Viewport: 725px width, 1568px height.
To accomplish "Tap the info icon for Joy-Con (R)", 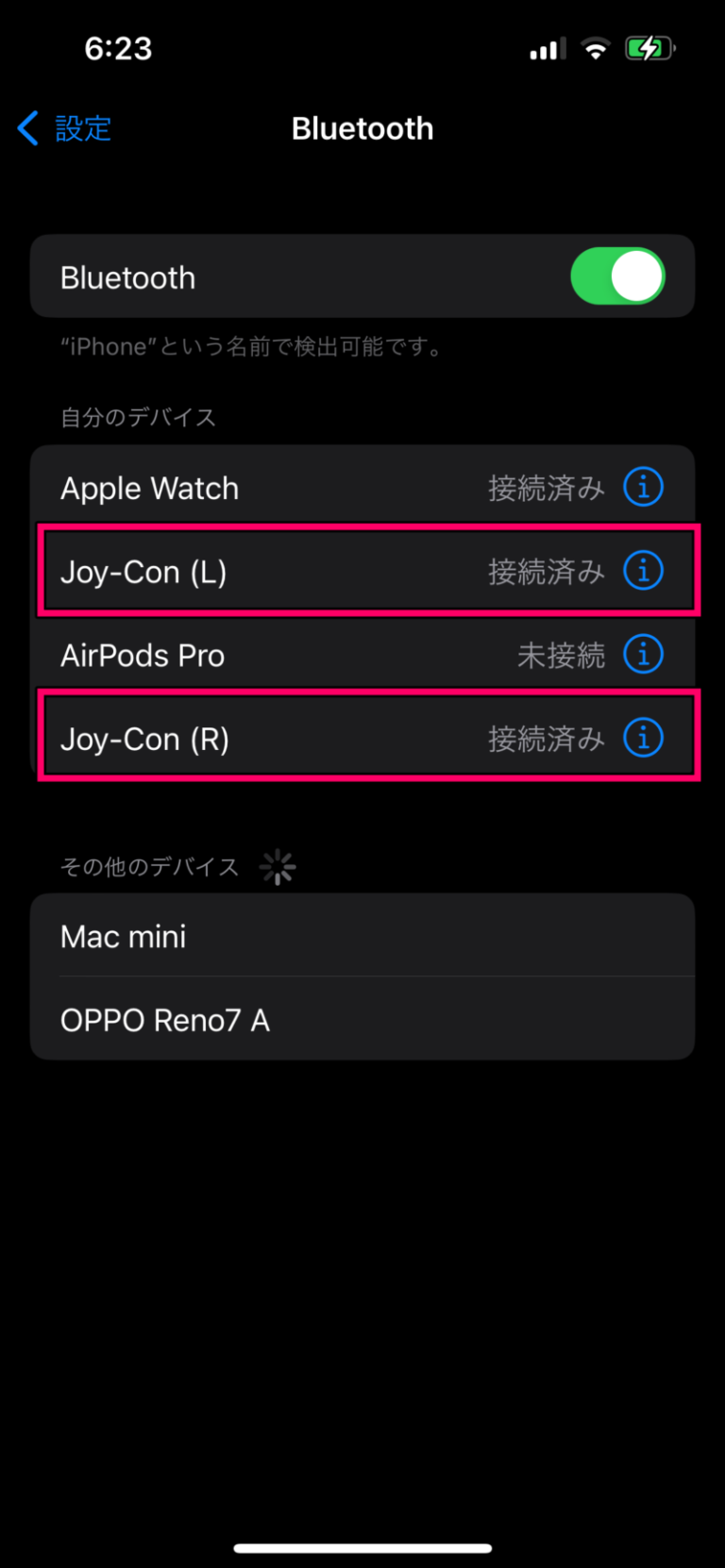I will [643, 738].
